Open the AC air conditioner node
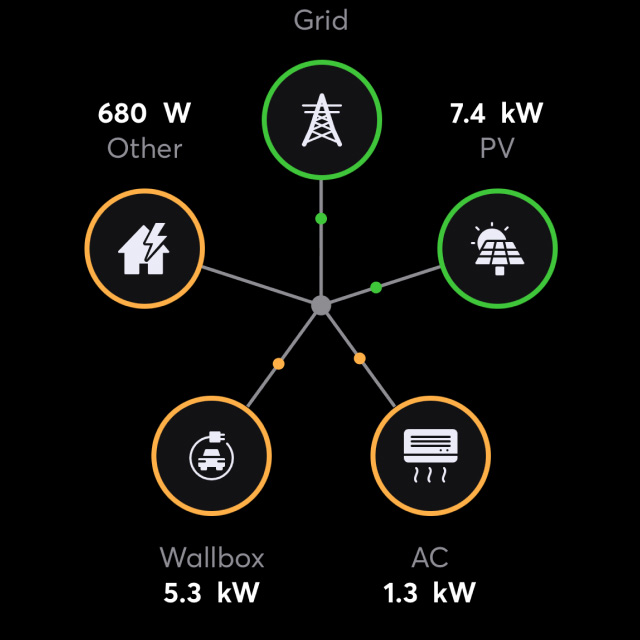Viewport: 640px width, 640px height. pos(430,456)
